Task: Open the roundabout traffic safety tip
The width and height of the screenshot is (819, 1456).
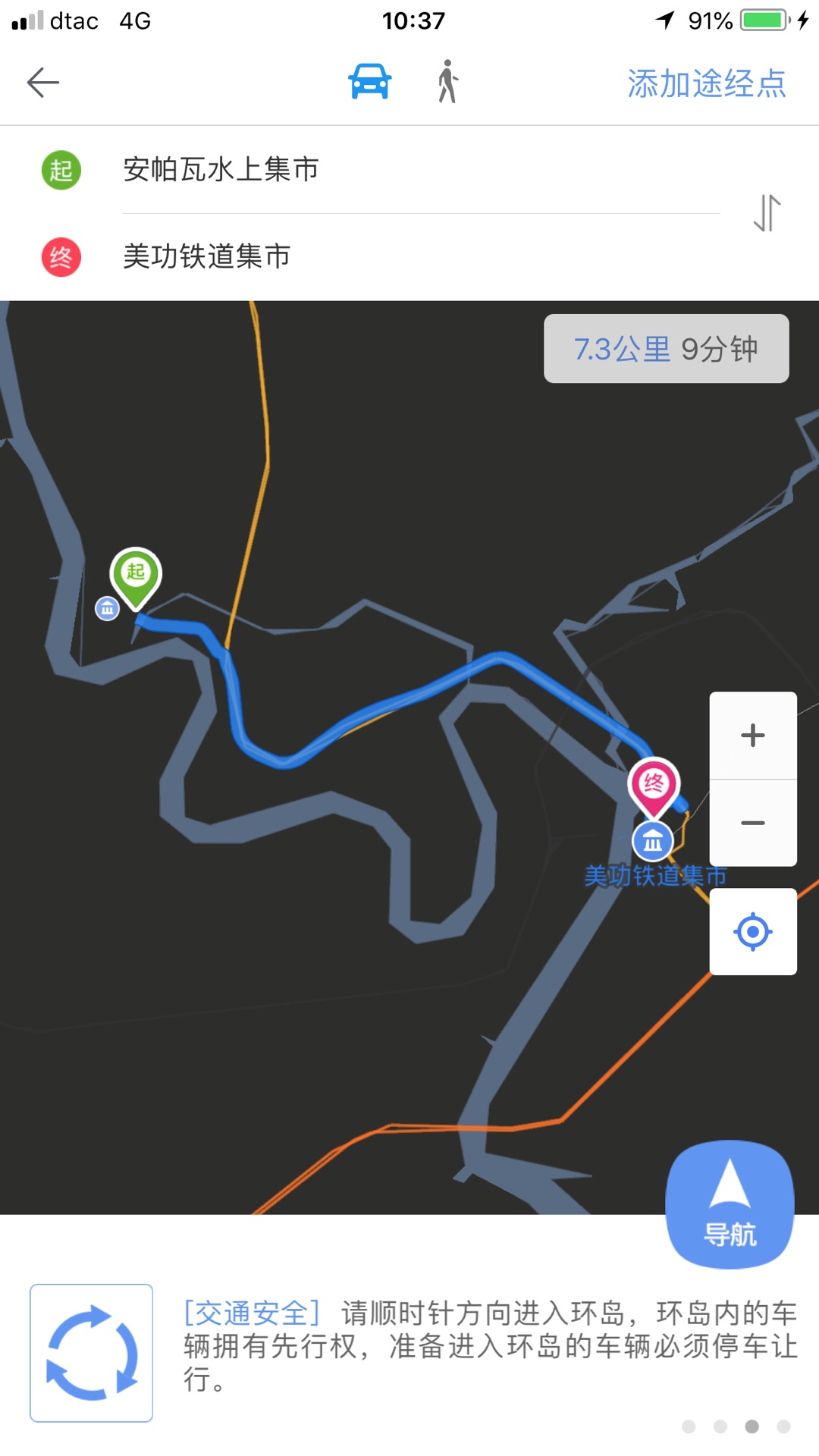Action: tap(489, 1345)
